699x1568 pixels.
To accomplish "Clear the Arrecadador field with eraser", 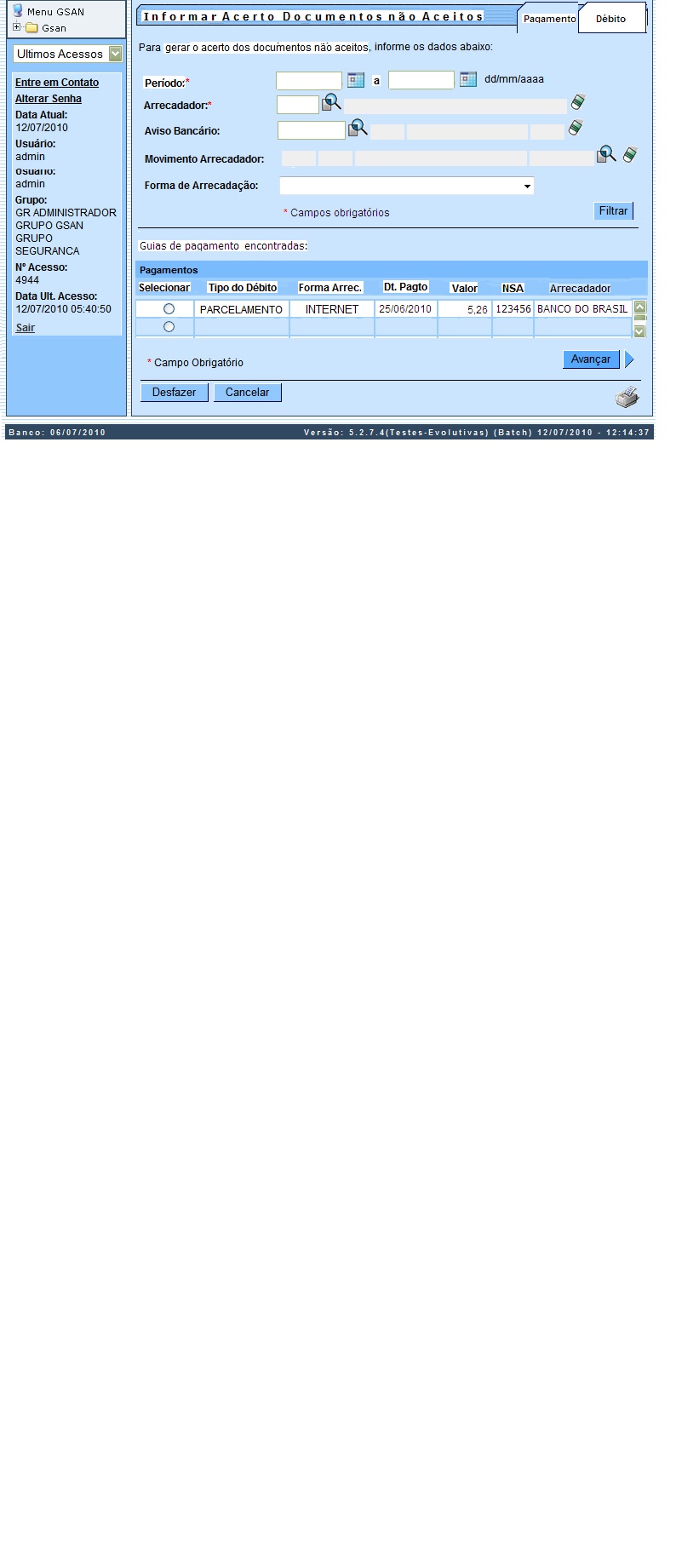I will (578, 102).
